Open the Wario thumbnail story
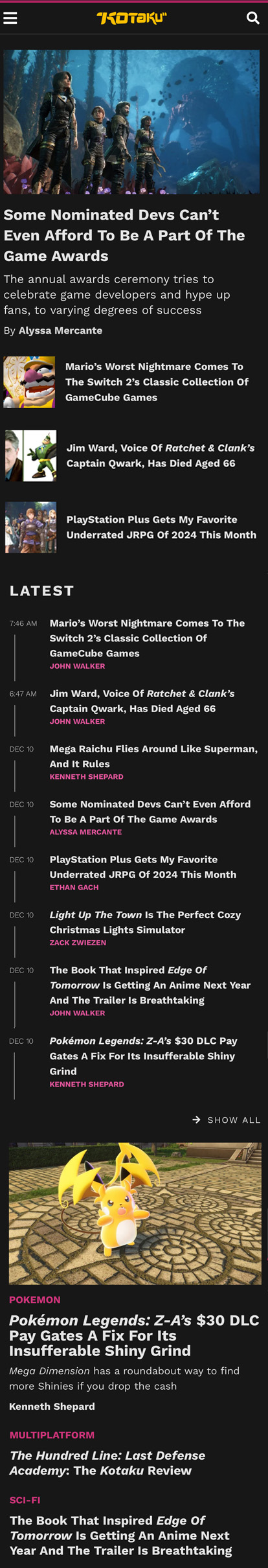268x1568 pixels. pyautogui.click(x=29, y=382)
